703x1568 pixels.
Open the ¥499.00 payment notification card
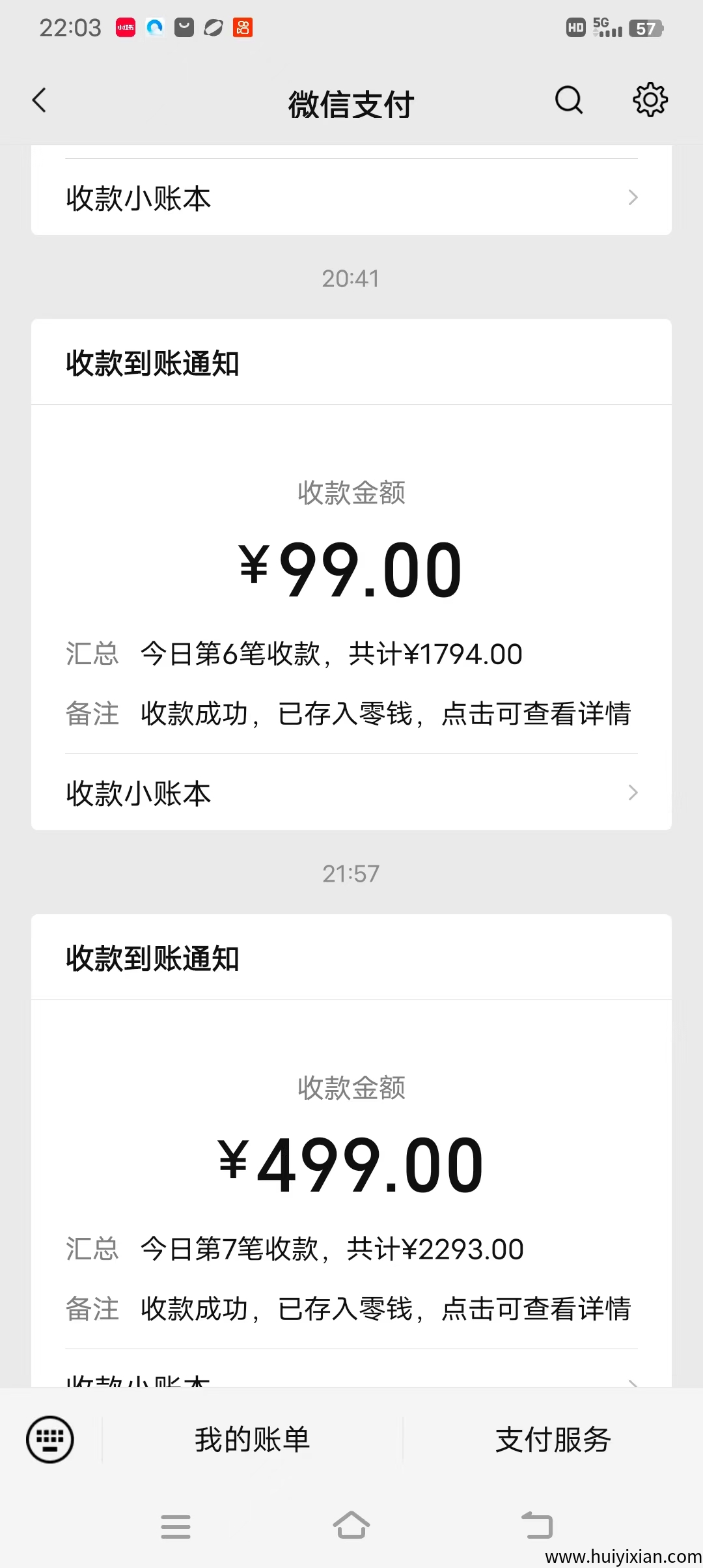click(351, 1164)
